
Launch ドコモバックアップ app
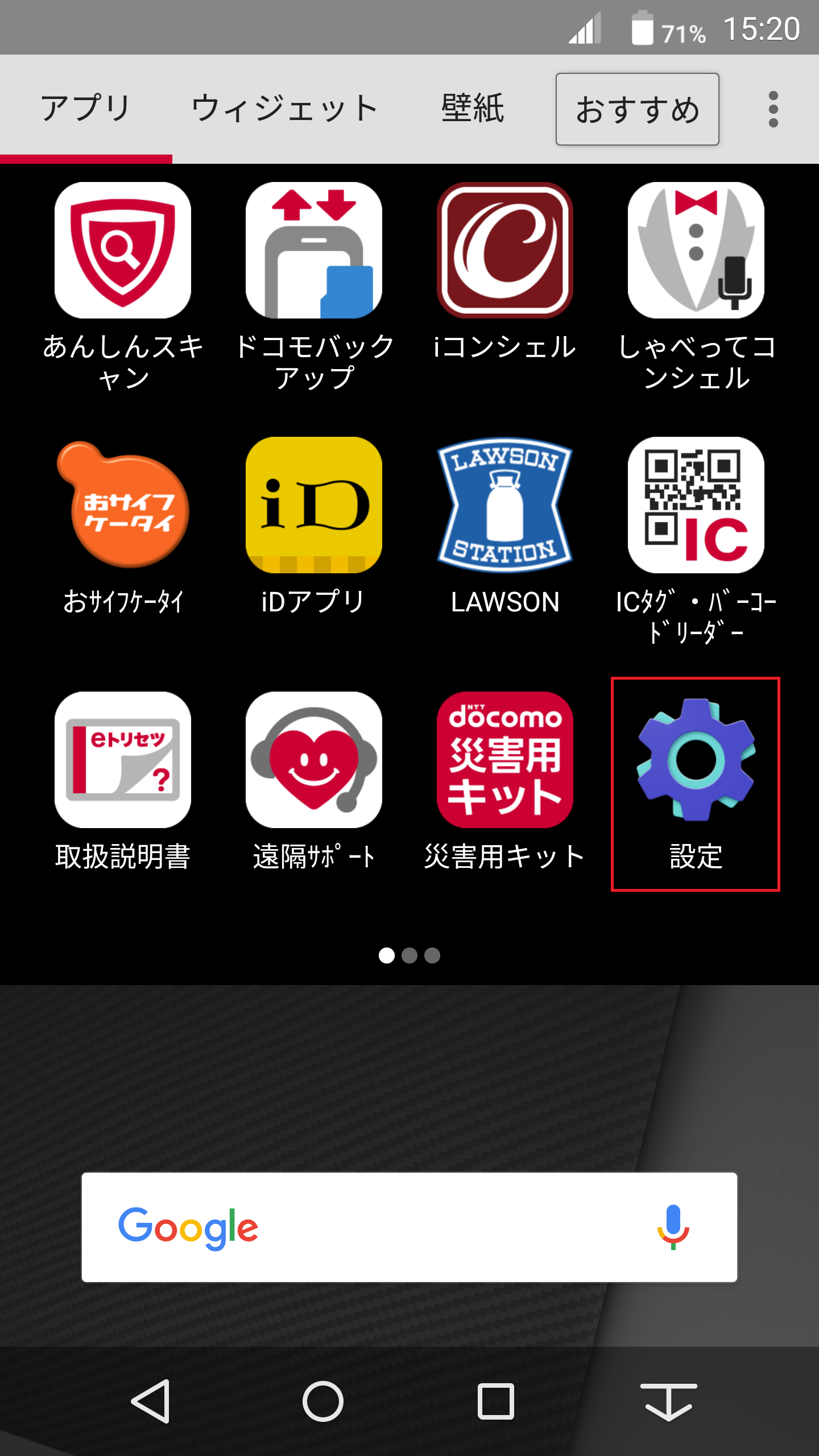[314, 250]
